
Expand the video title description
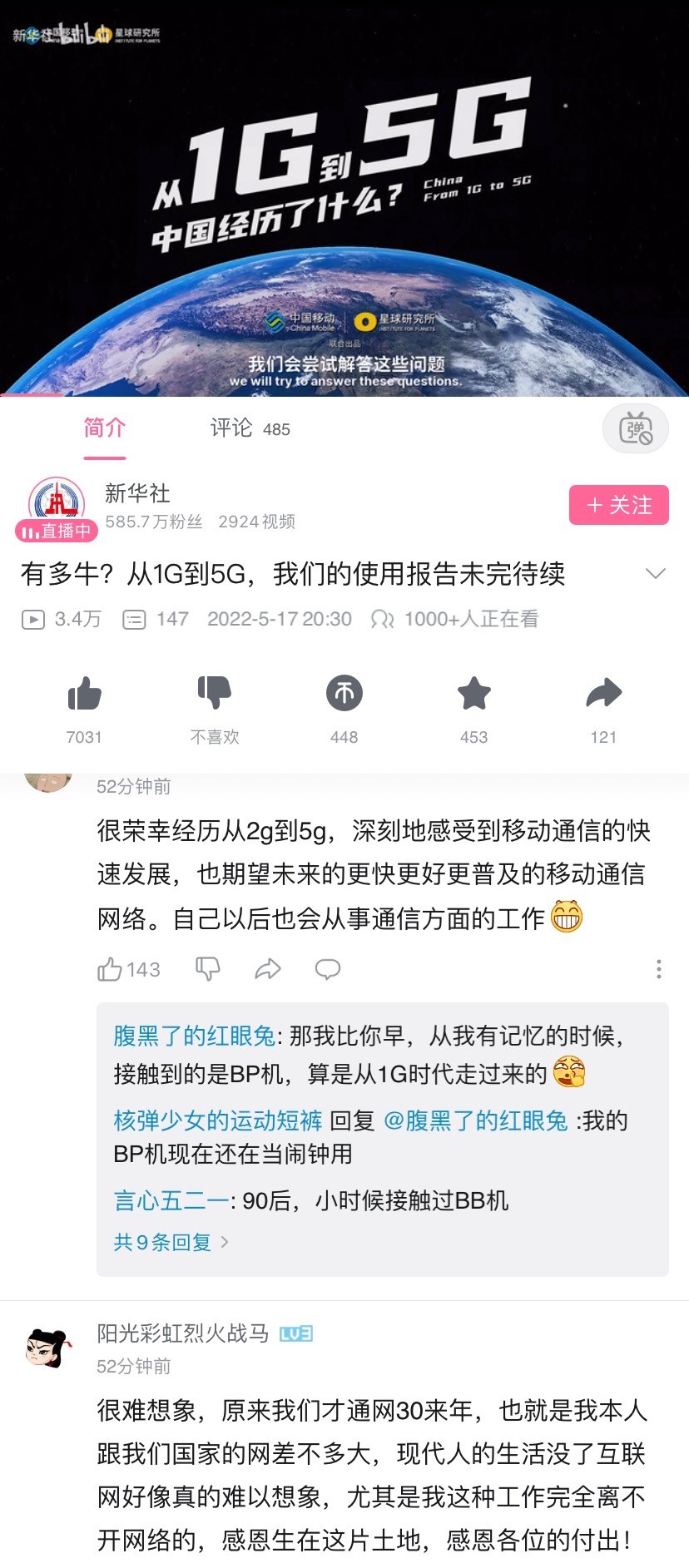[x=655, y=574]
